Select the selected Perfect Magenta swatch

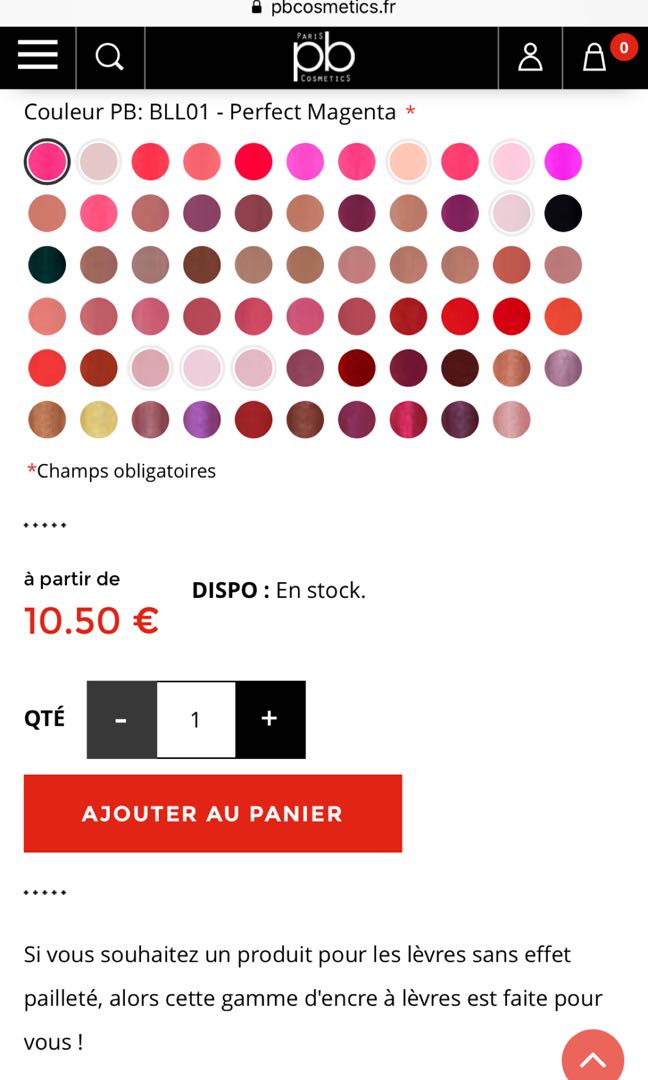(47, 161)
